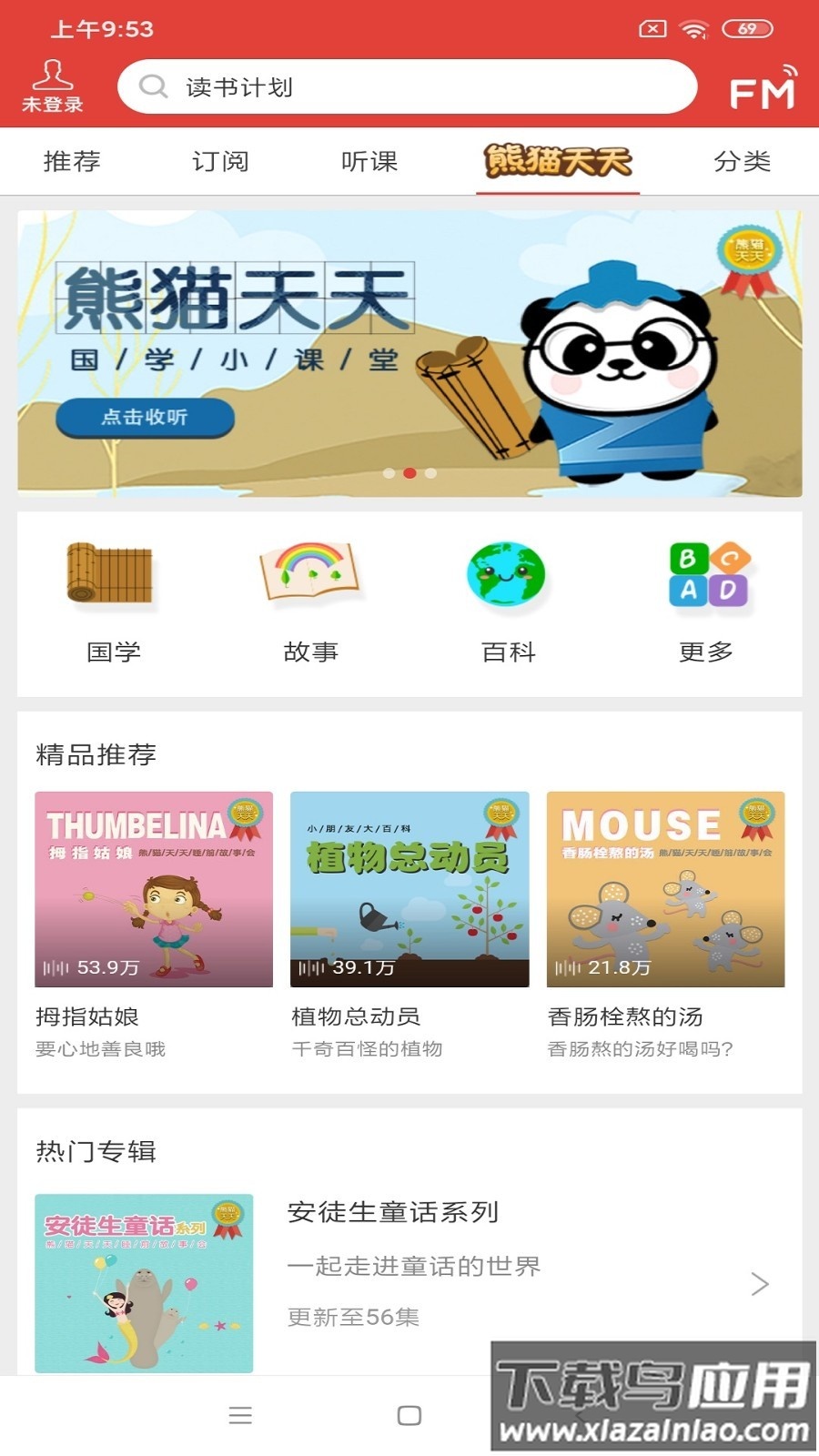Image resolution: width=819 pixels, height=1456 pixels.
Task: Open the 熊猫天天 tab
Action: tap(558, 161)
